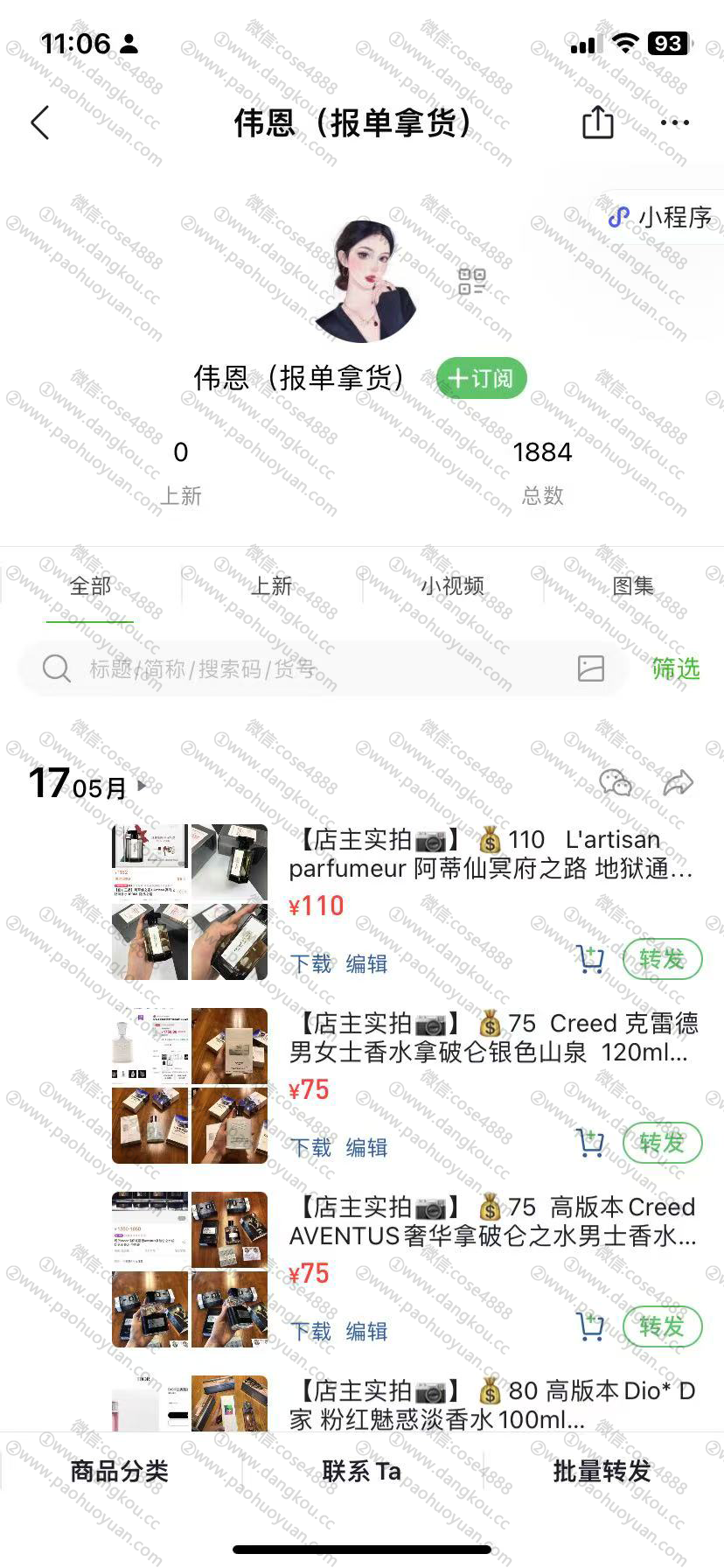The width and height of the screenshot is (724, 1568).
Task: Start 批量转发 batch forwarding
Action: click(602, 1471)
